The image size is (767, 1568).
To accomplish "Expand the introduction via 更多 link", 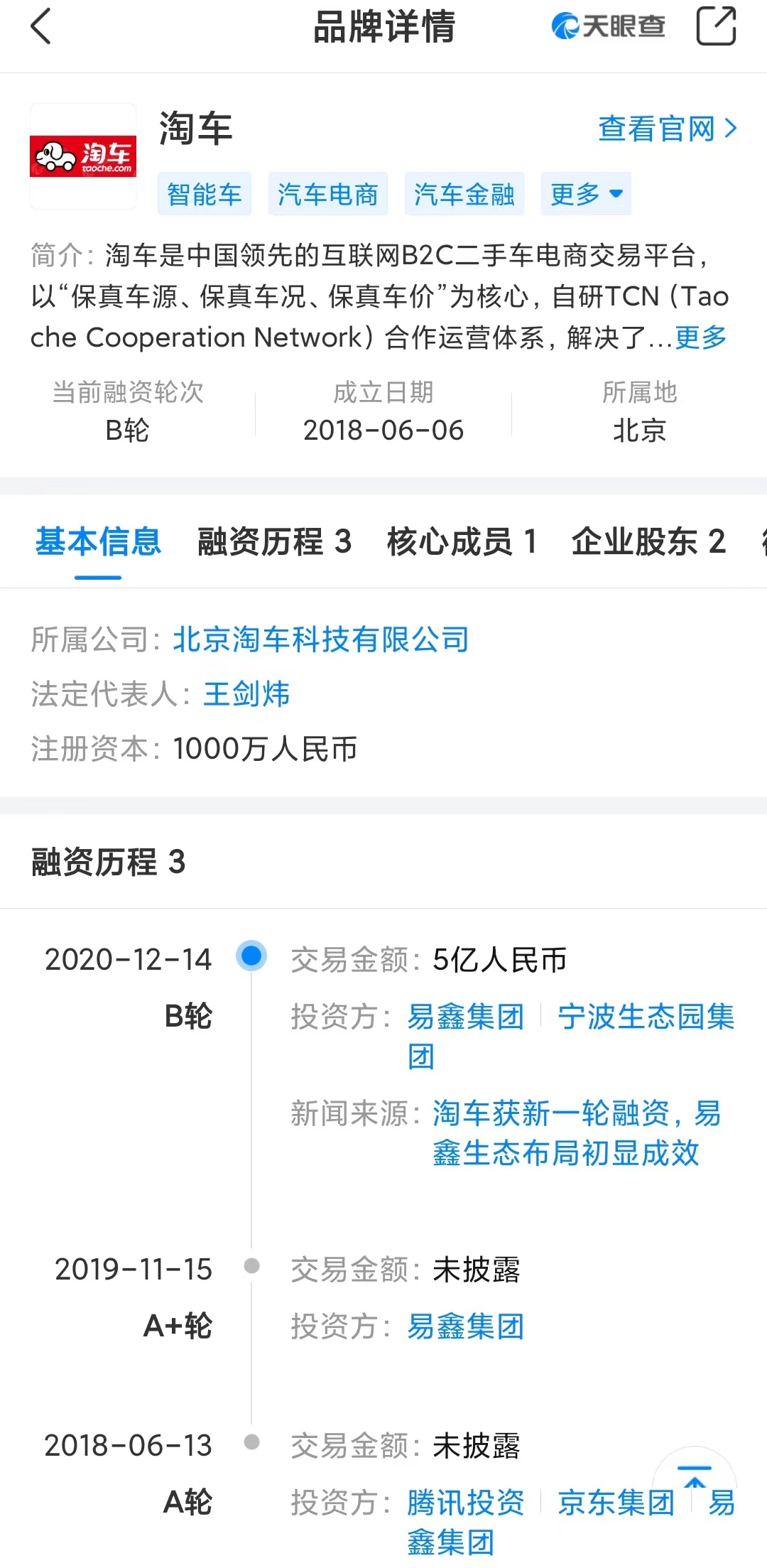I will (701, 337).
